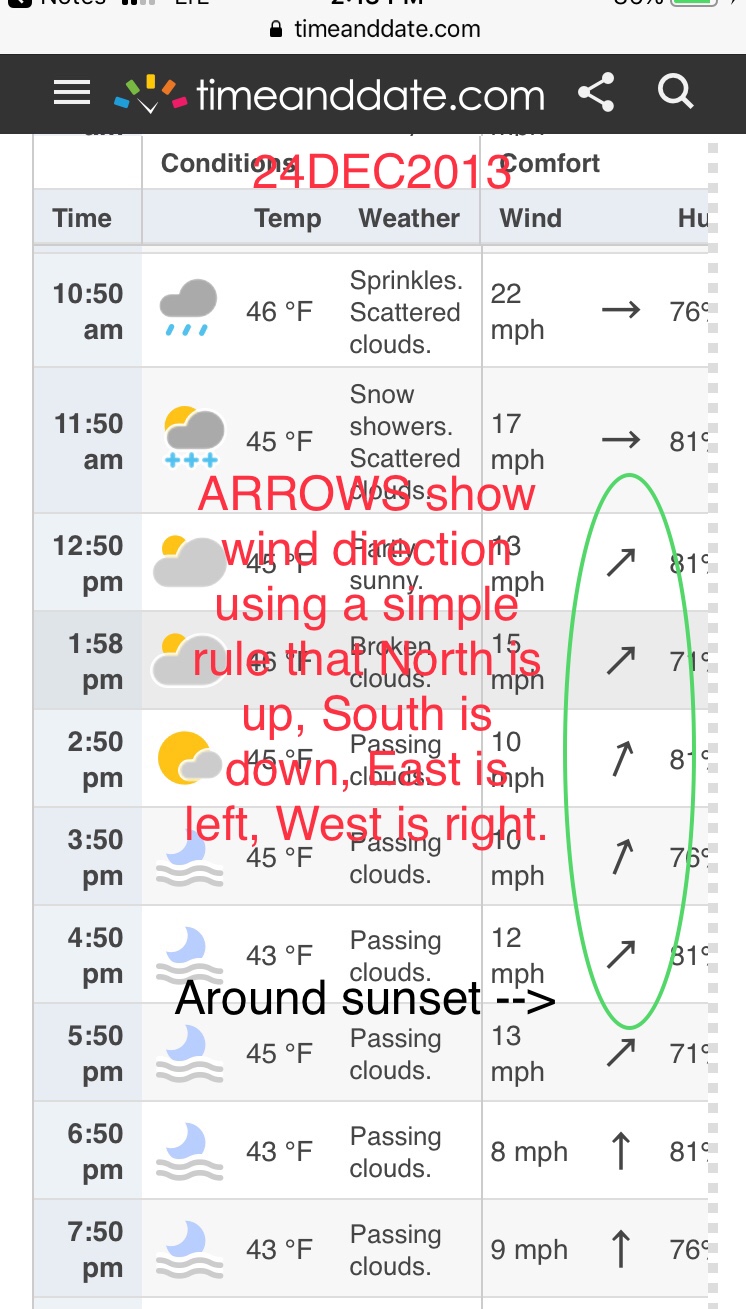Screen dimensions: 746x1309
Task: Open the hamburger menu
Action: coord(72,93)
